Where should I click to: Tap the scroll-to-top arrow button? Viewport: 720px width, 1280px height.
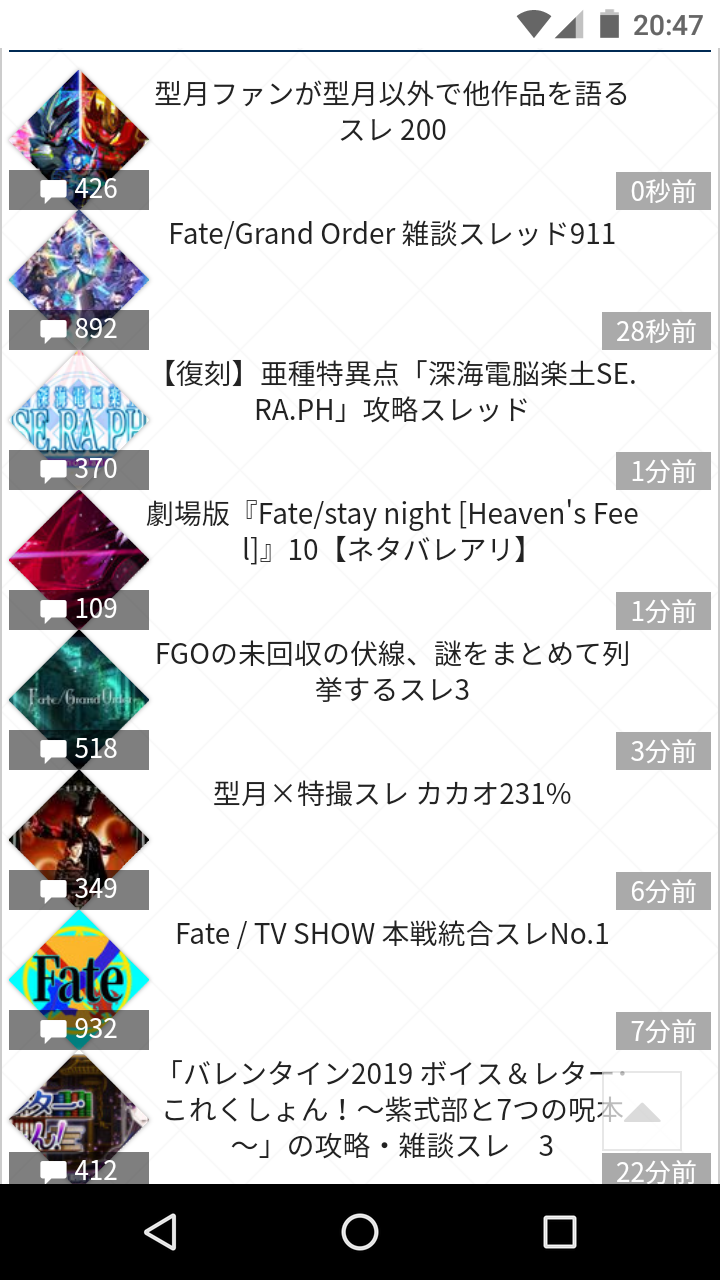pos(642,1112)
